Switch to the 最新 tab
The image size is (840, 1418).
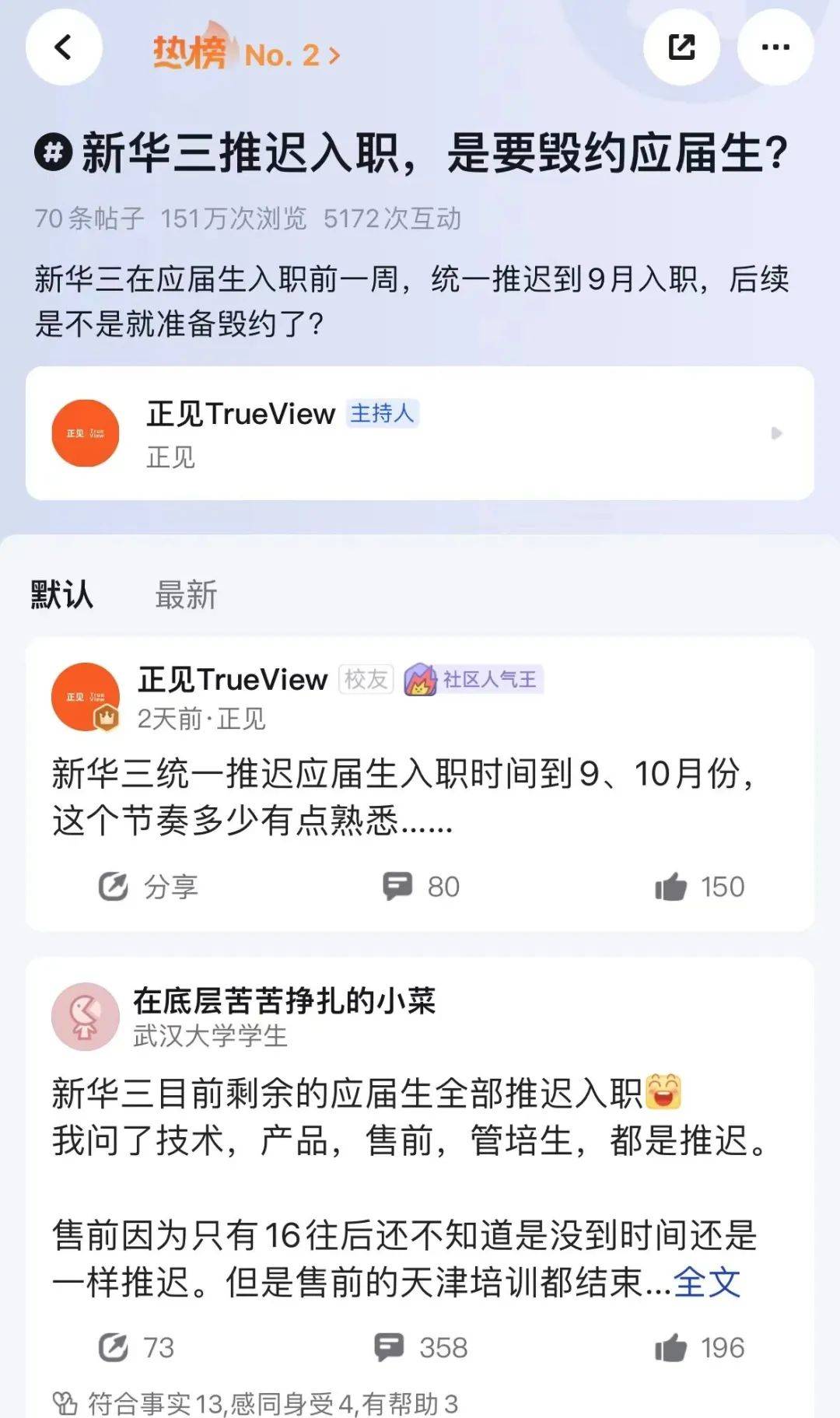186,595
